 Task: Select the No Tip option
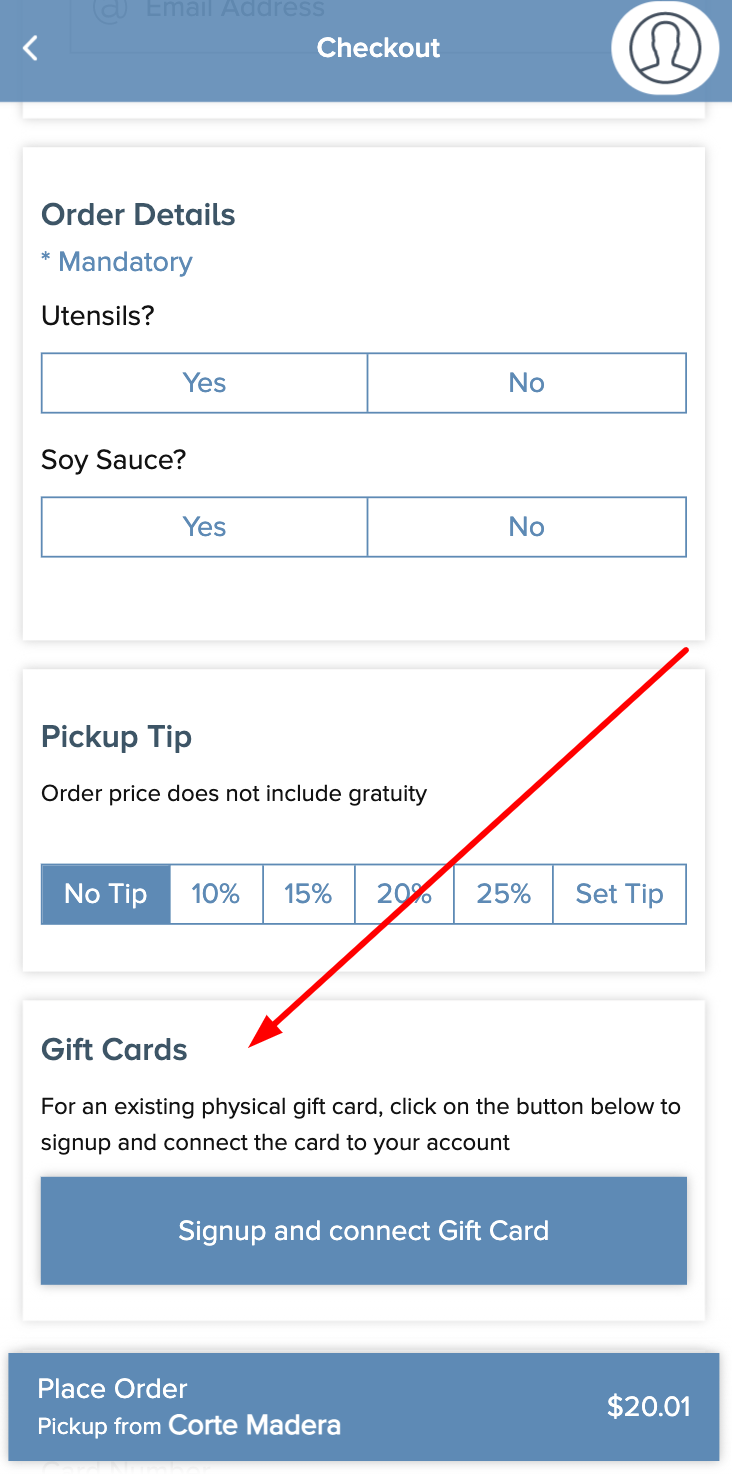106,894
